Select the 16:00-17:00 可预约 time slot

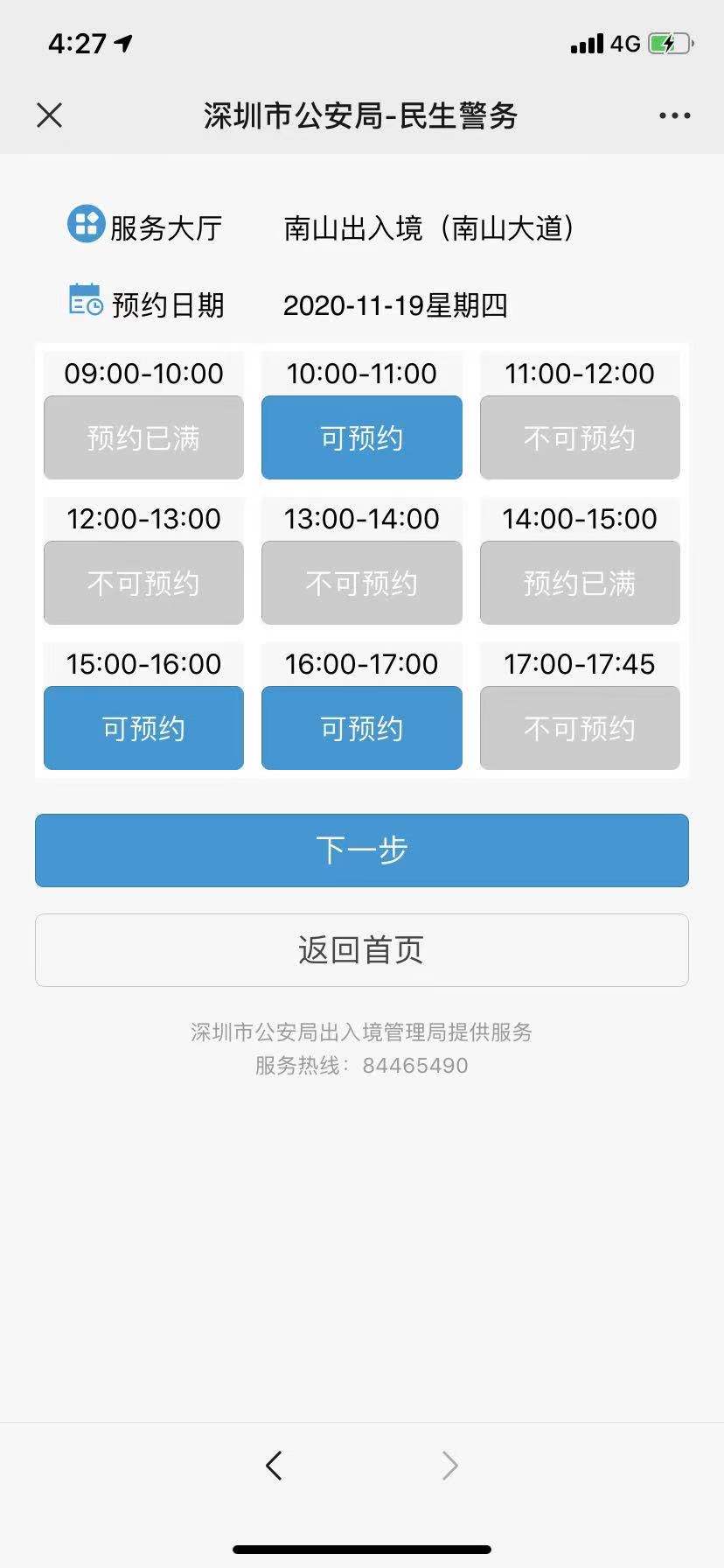361,728
